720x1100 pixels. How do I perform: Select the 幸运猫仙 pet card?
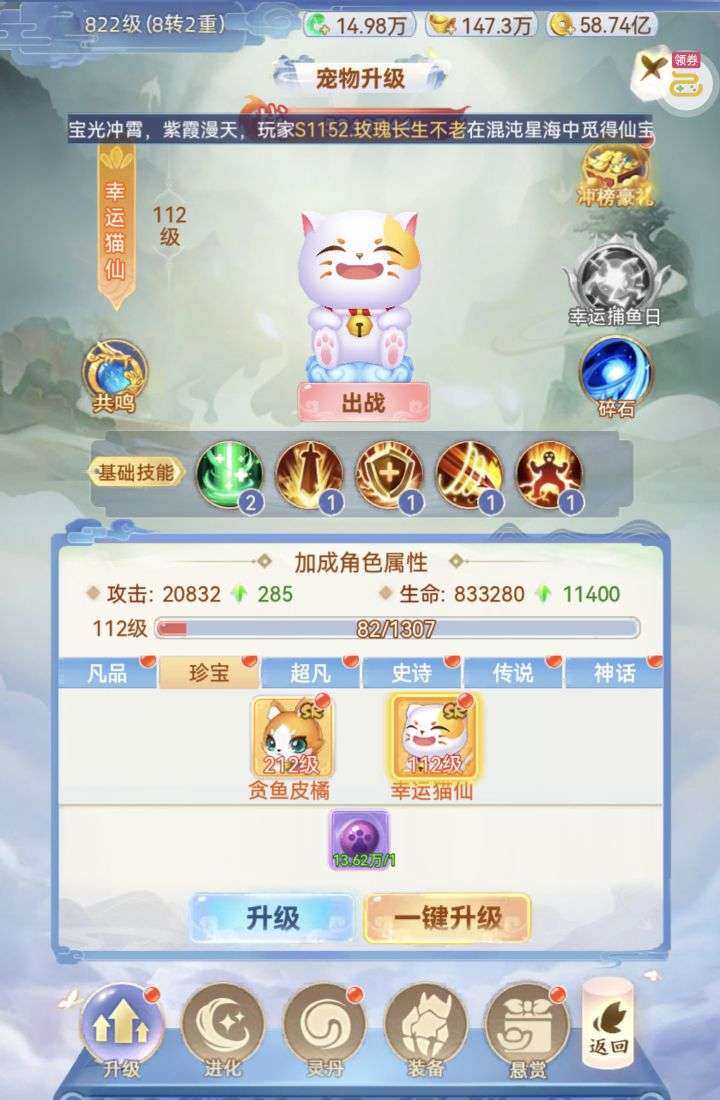[432, 740]
